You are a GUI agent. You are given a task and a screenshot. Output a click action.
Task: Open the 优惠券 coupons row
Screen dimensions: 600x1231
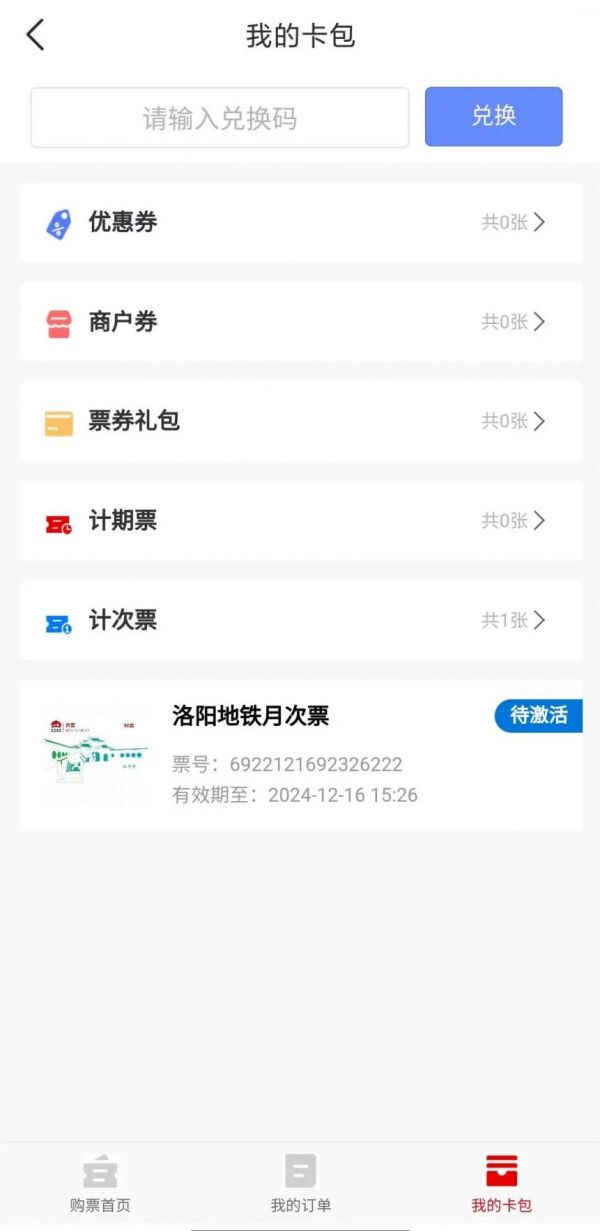point(300,222)
